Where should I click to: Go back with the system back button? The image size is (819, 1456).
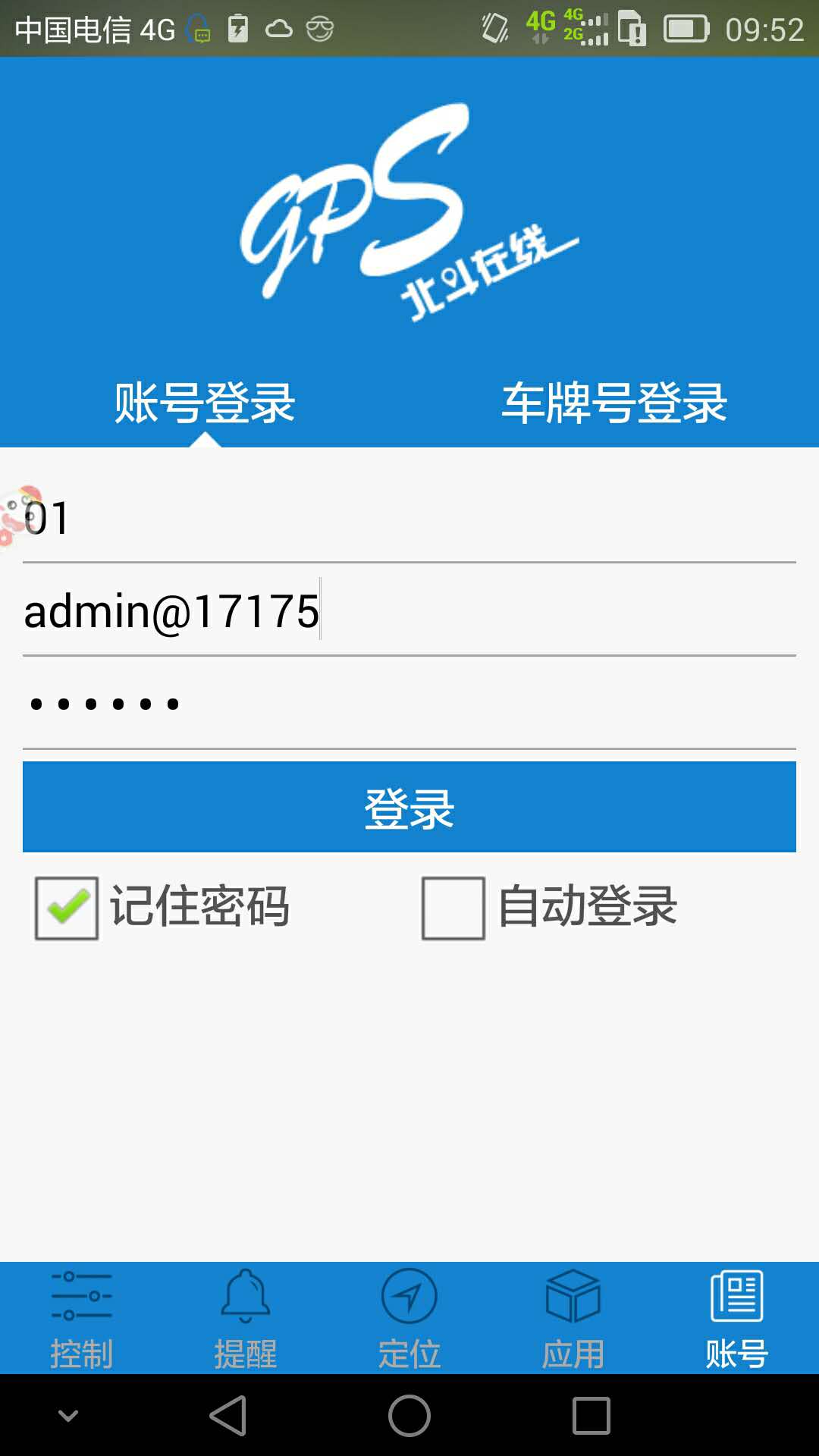(x=227, y=1416)
